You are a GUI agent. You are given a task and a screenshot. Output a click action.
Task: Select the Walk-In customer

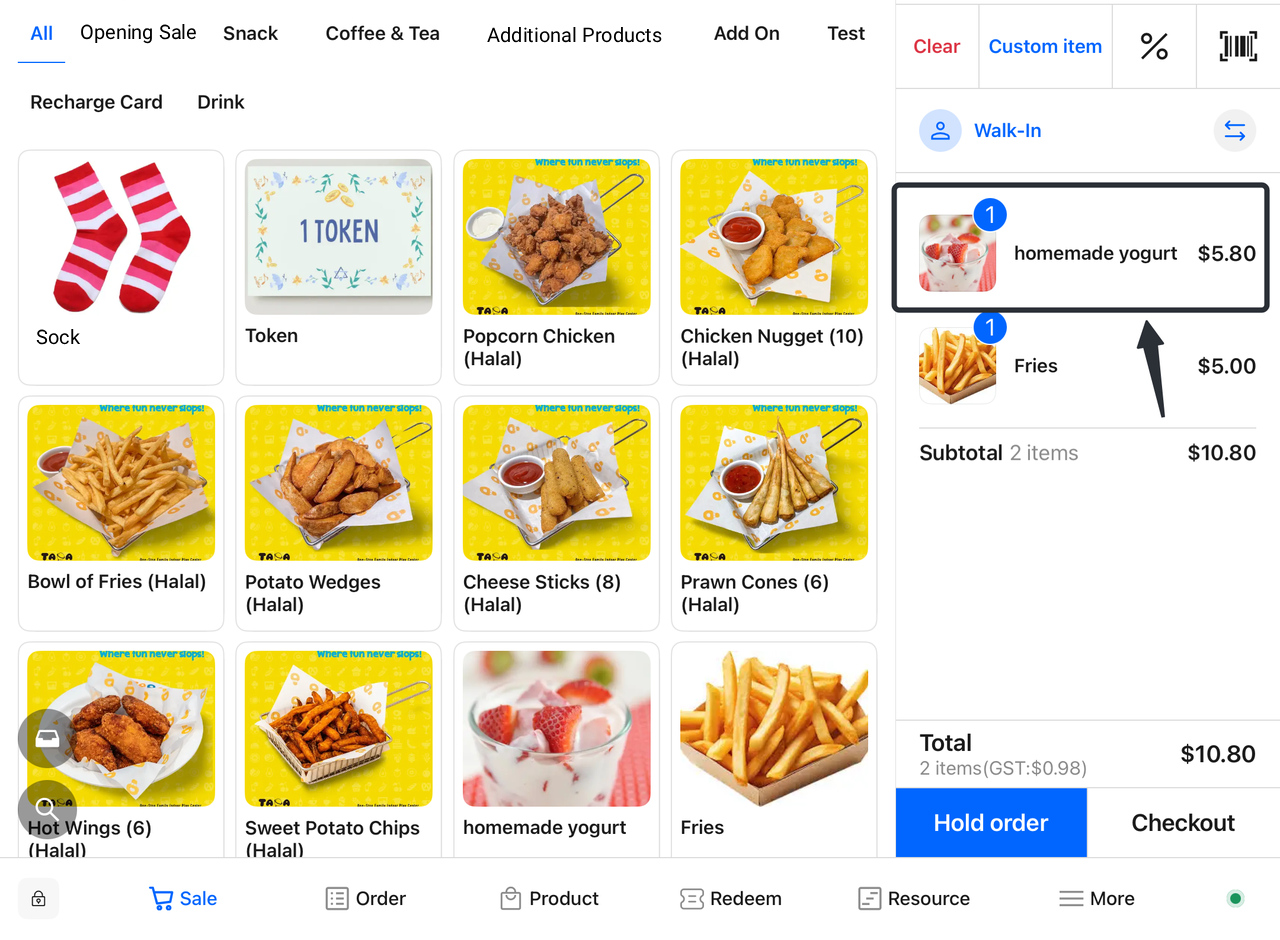click(x=1007, y=131)
